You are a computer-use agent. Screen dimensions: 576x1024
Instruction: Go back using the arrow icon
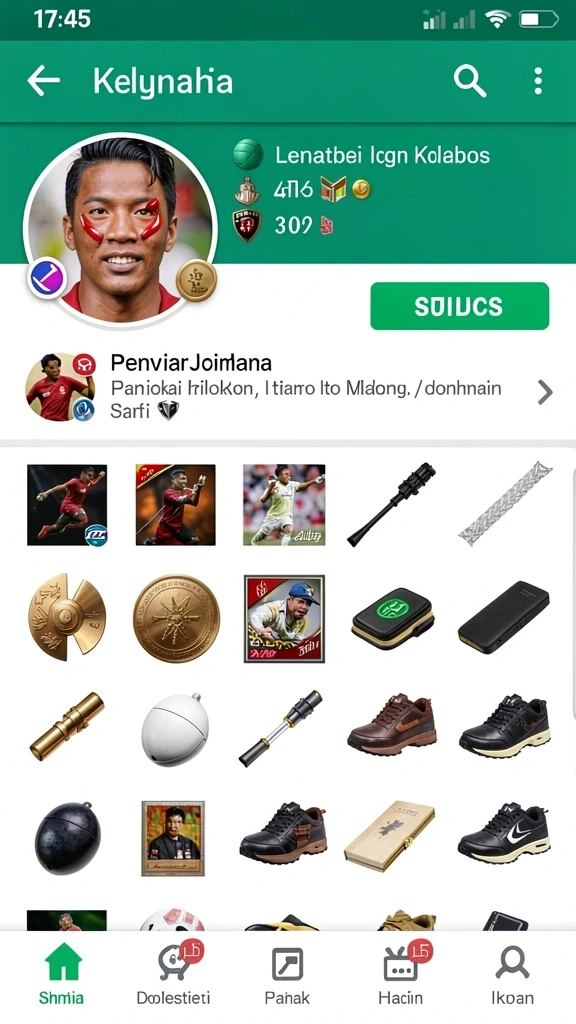pyautogui.click(x=43, y=81)
